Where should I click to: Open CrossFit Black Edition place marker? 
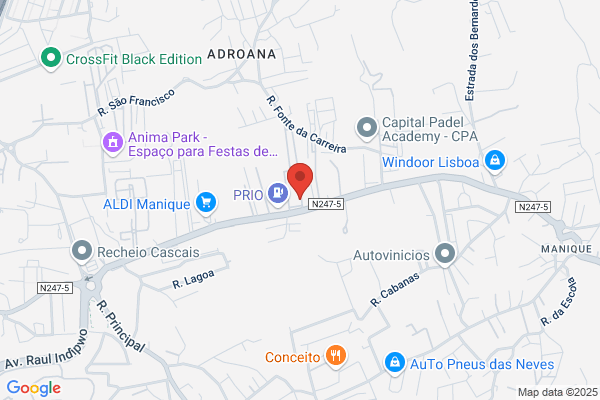pos(51,59)
